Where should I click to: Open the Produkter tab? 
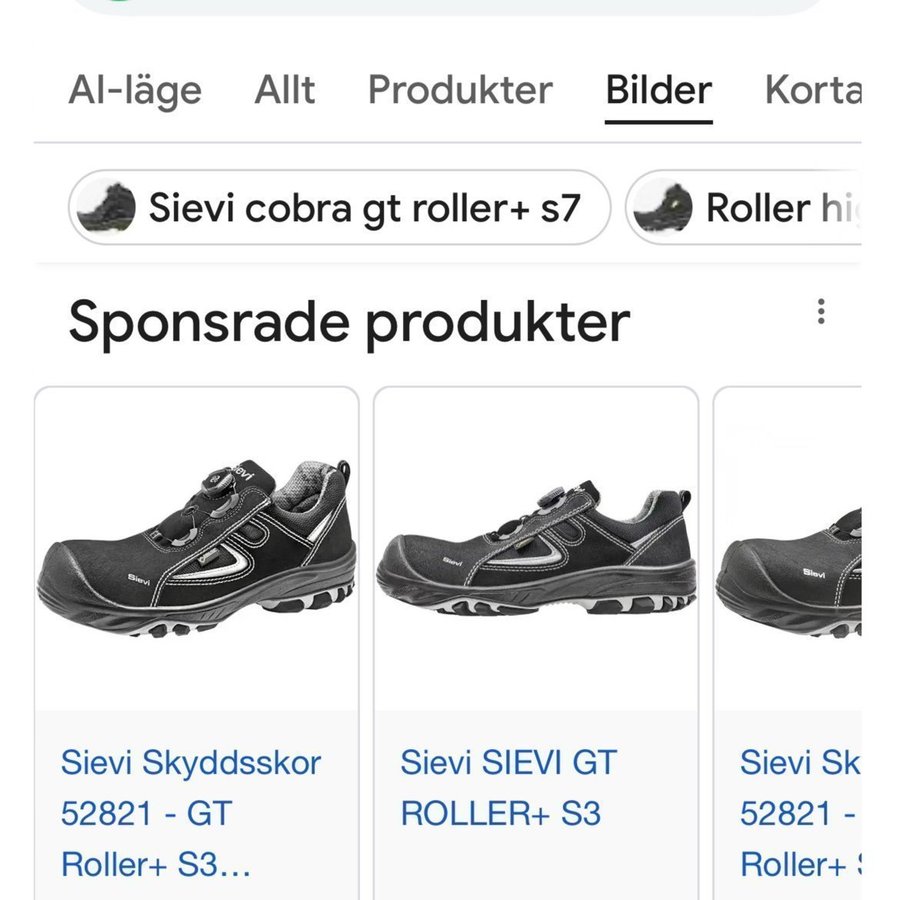(x=460, y=90)
